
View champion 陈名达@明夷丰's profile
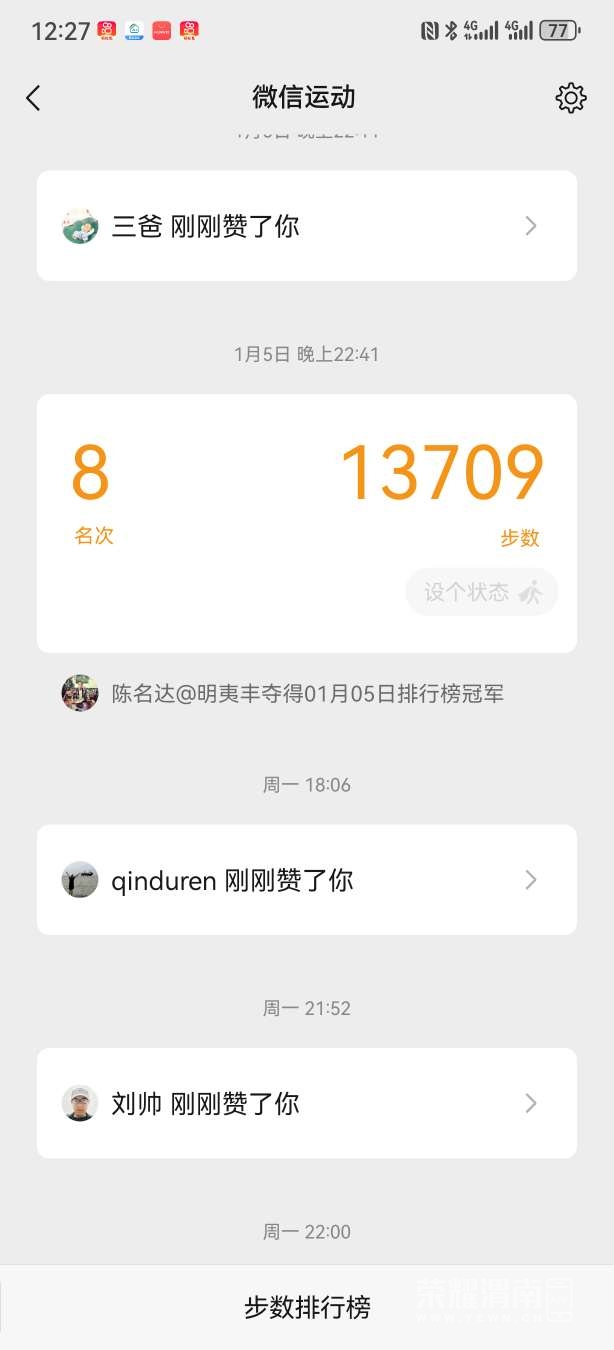[x=80, y=693]
